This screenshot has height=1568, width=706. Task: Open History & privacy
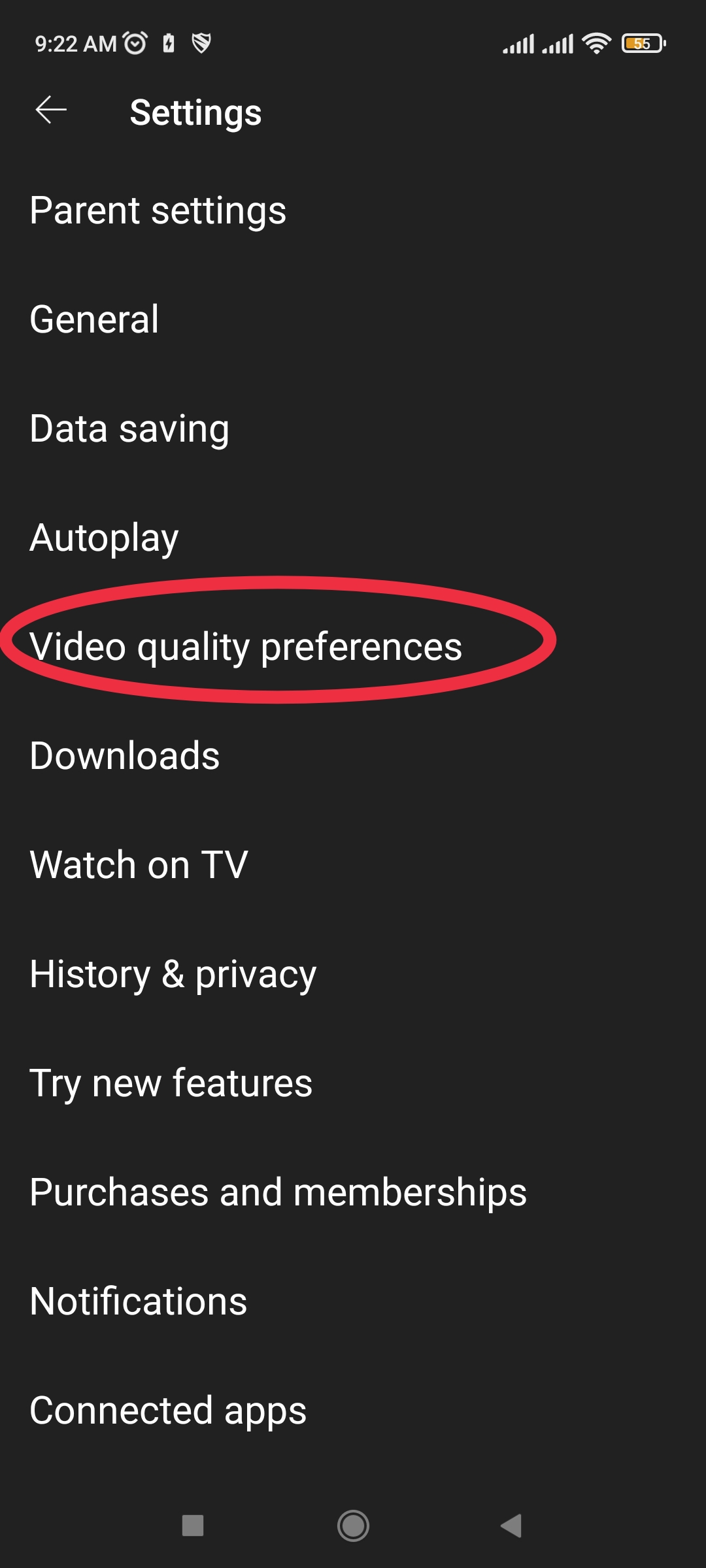173,974
